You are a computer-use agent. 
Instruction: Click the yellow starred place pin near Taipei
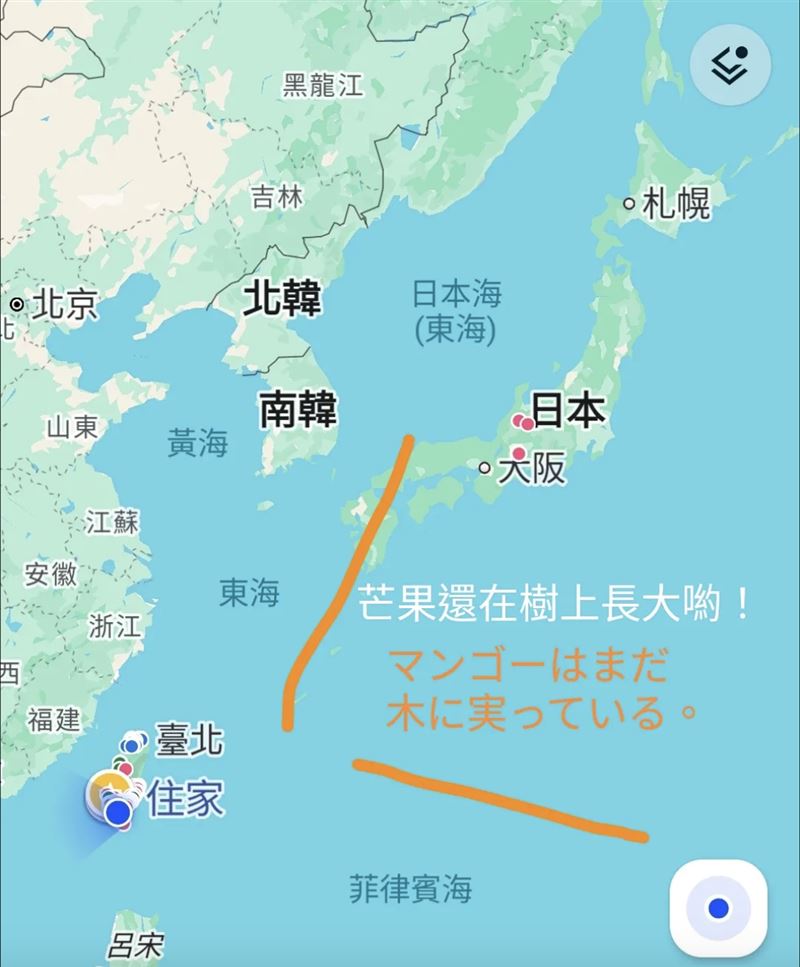tap(109, 784)
